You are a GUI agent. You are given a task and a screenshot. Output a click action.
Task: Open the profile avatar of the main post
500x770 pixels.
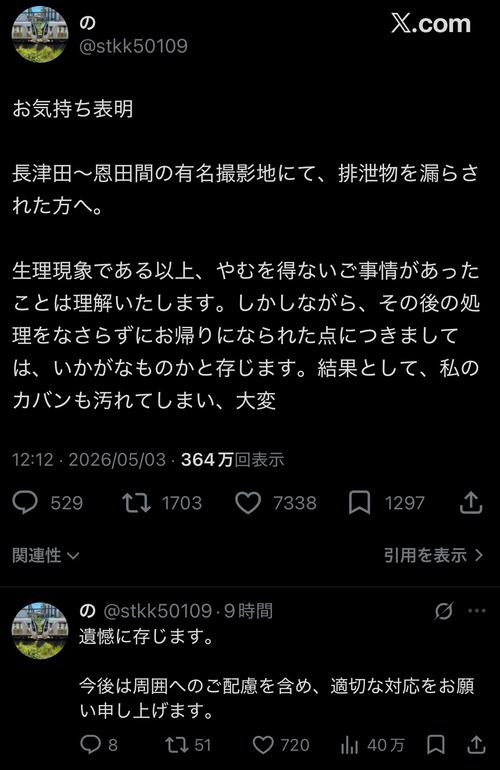point(40,34)
